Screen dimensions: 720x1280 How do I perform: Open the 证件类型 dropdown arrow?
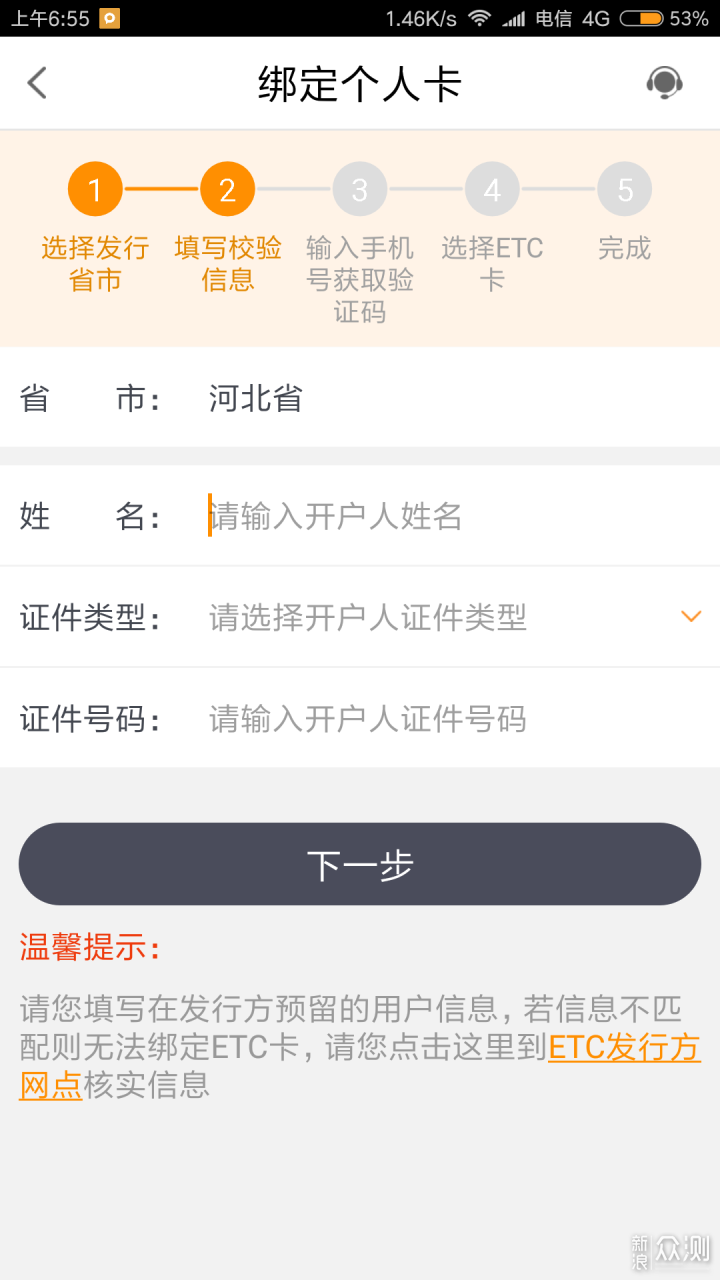coord(690,617)
